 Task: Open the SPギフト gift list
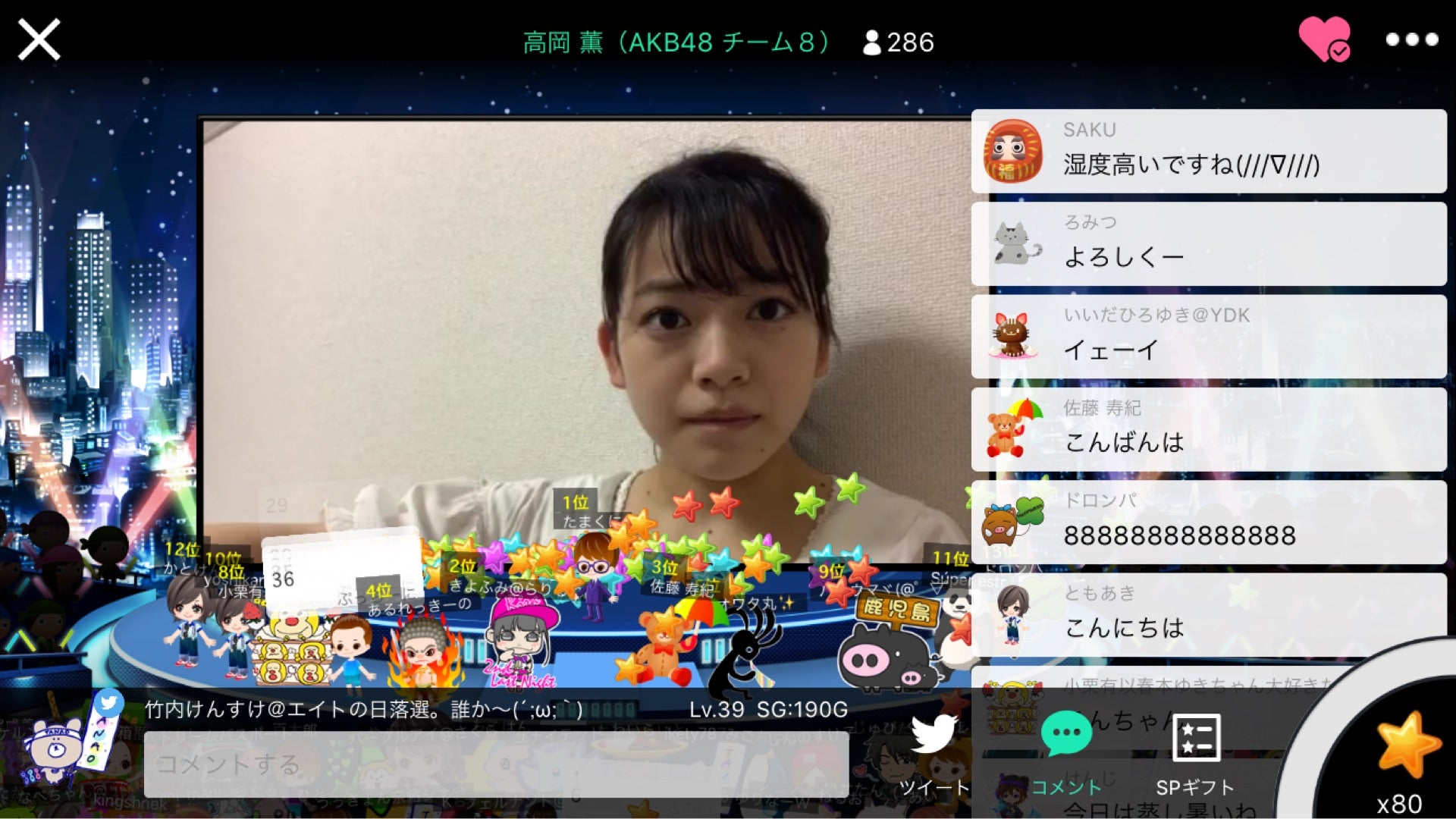click(1195, 752)
